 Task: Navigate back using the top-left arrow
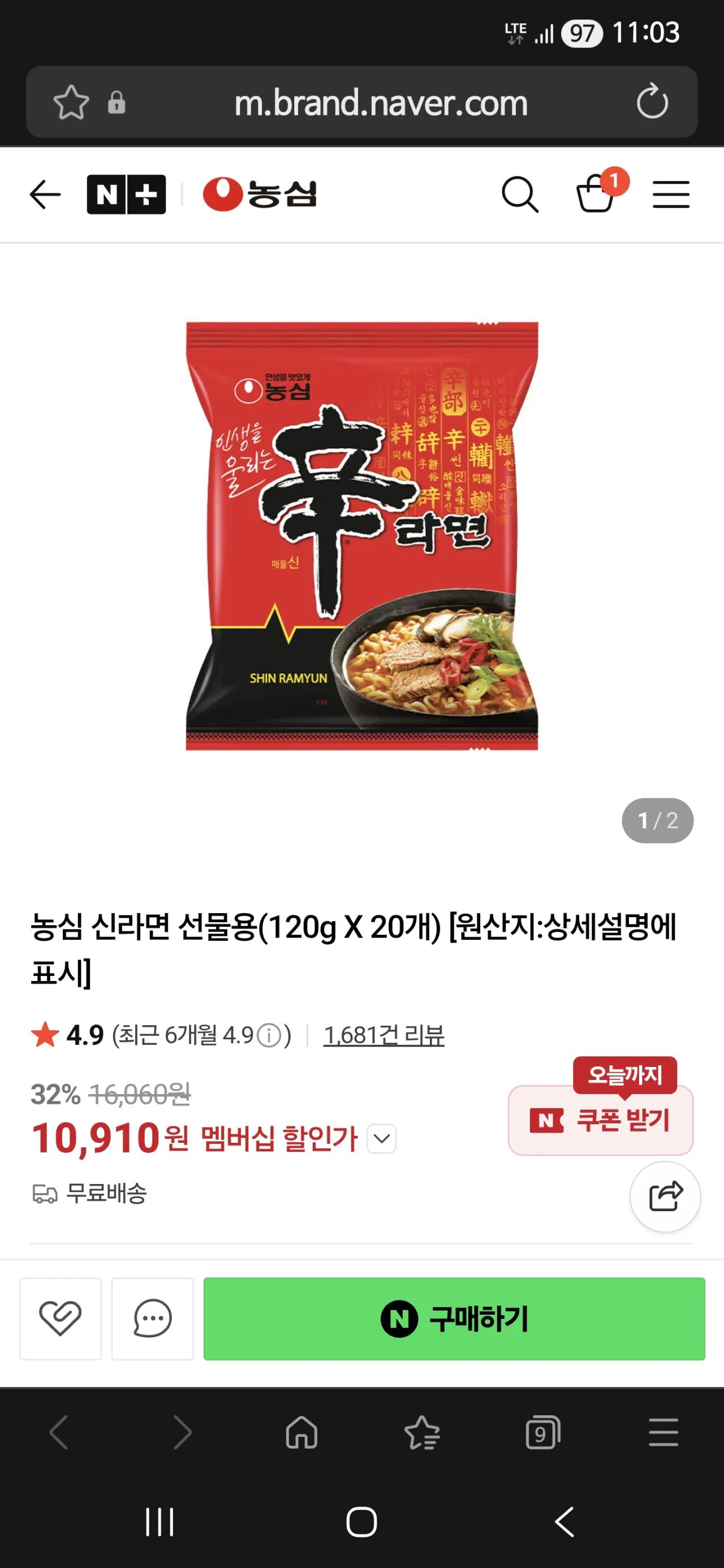click(x=46, y=193)
